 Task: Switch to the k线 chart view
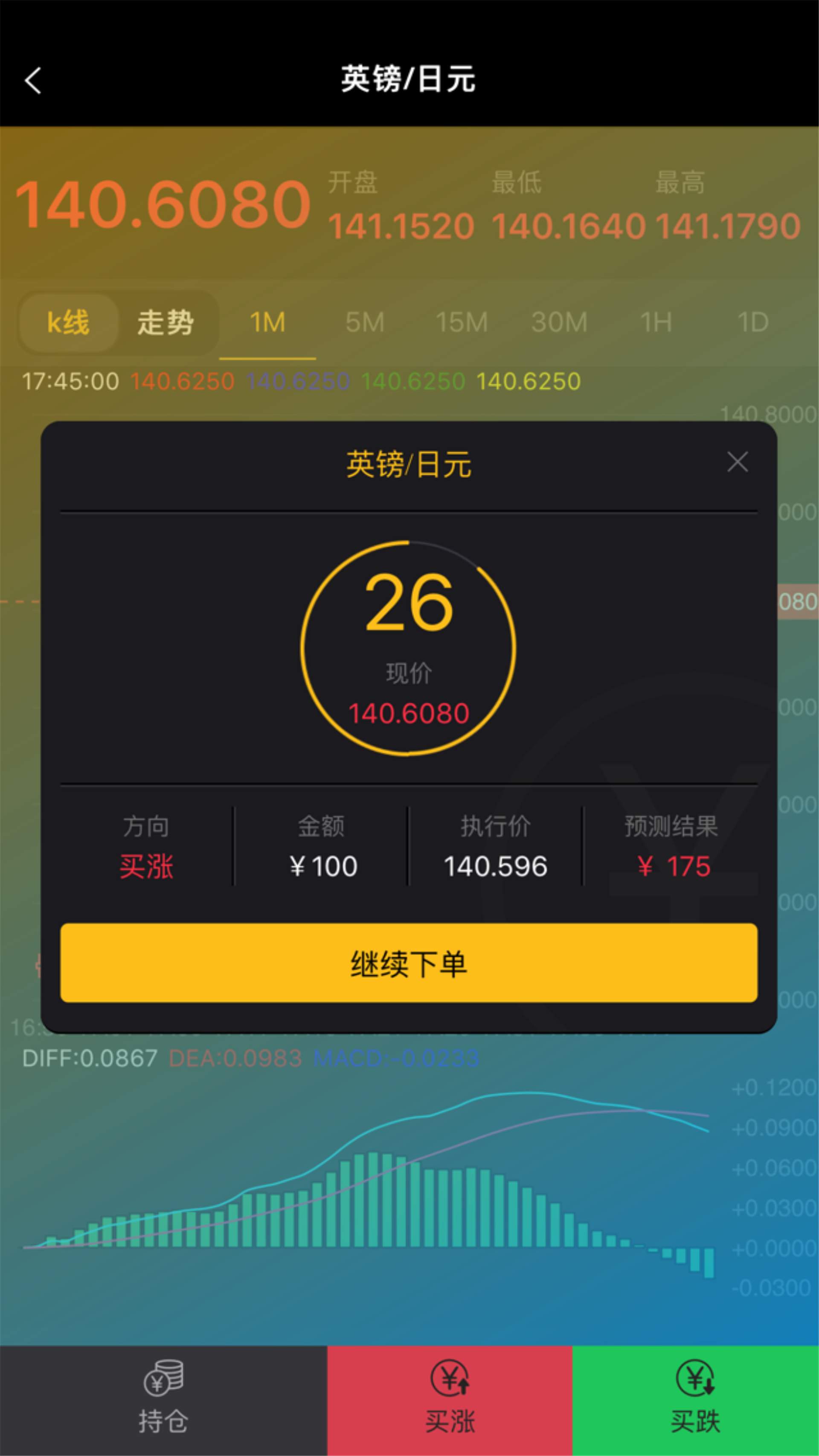[68, 323]
